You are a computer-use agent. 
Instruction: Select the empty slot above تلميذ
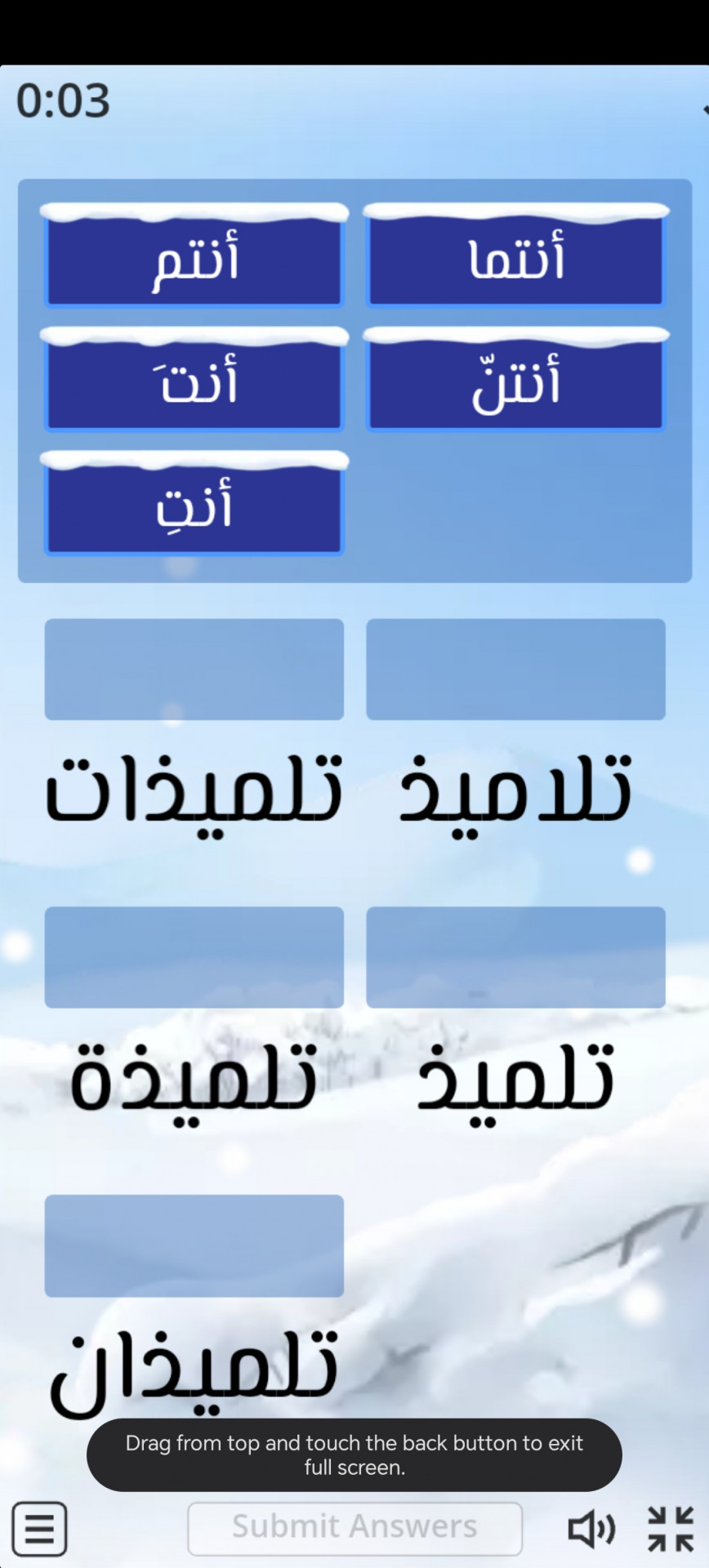[x=515, y=957]
